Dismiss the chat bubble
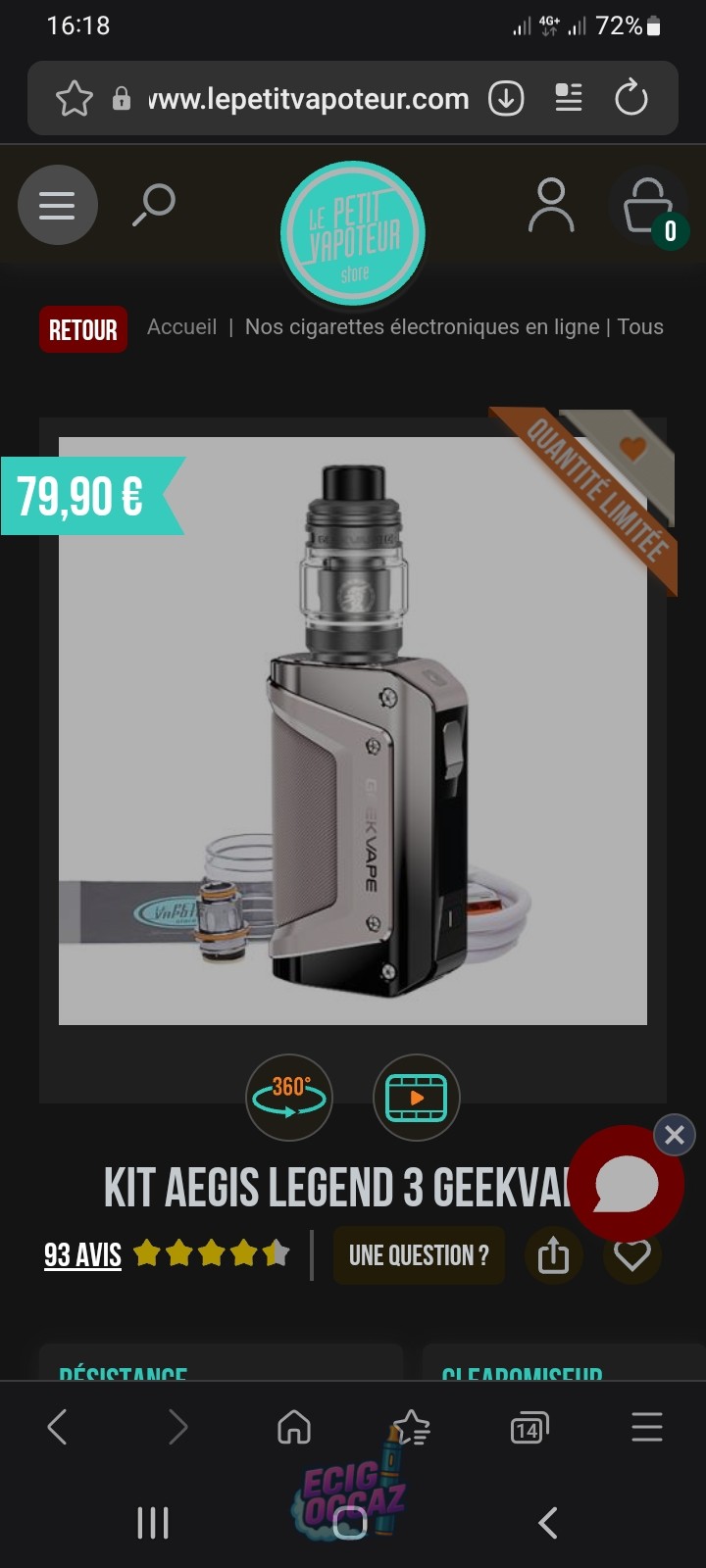The image size is (706, 1568). (675, 1135)
